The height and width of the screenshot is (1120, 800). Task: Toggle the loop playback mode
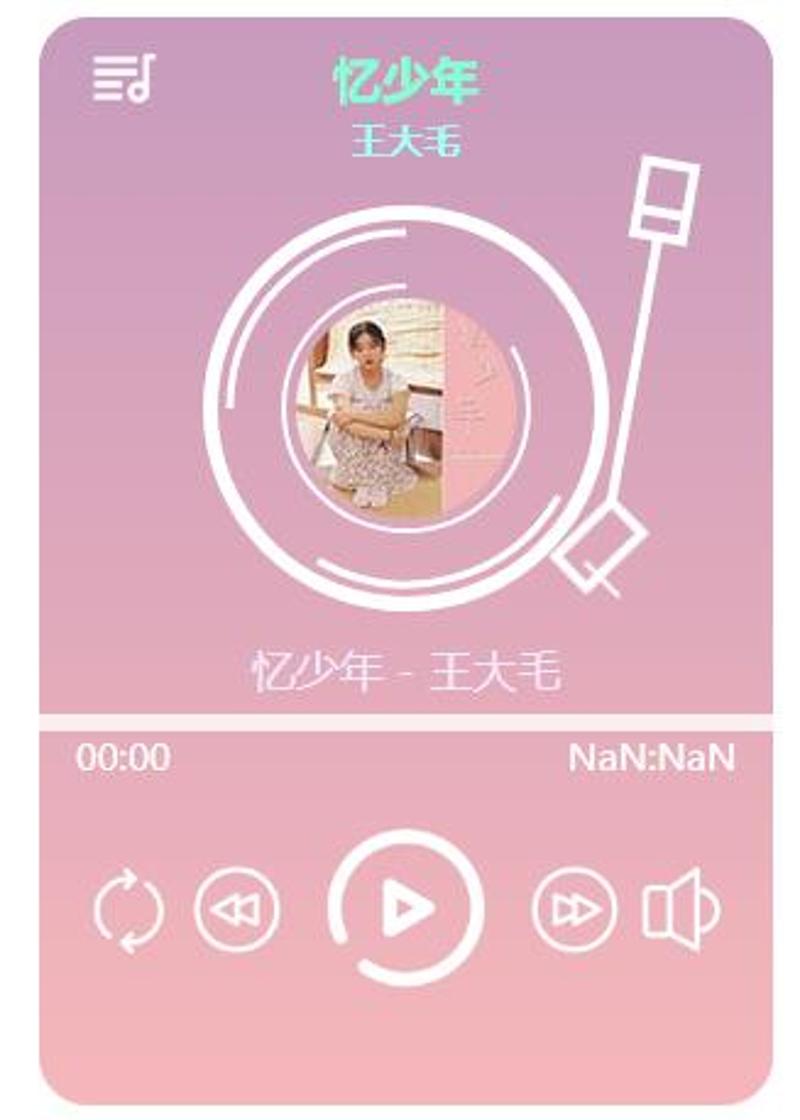[x=129, y=911]
